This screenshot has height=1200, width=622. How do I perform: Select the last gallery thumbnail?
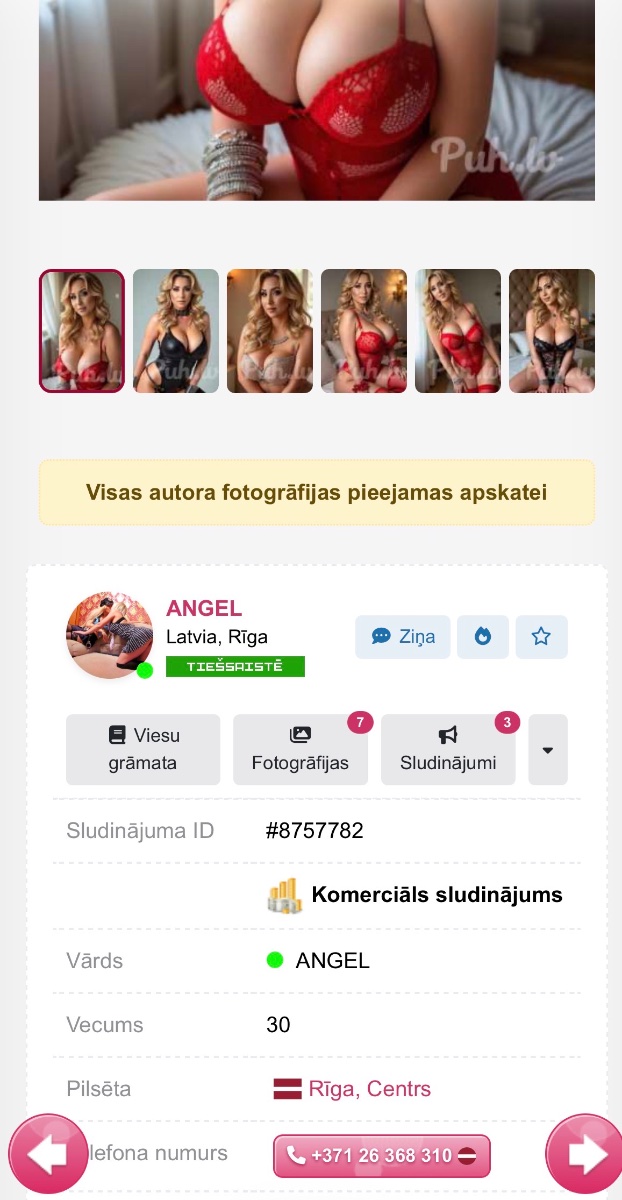[x=552, y=331]
